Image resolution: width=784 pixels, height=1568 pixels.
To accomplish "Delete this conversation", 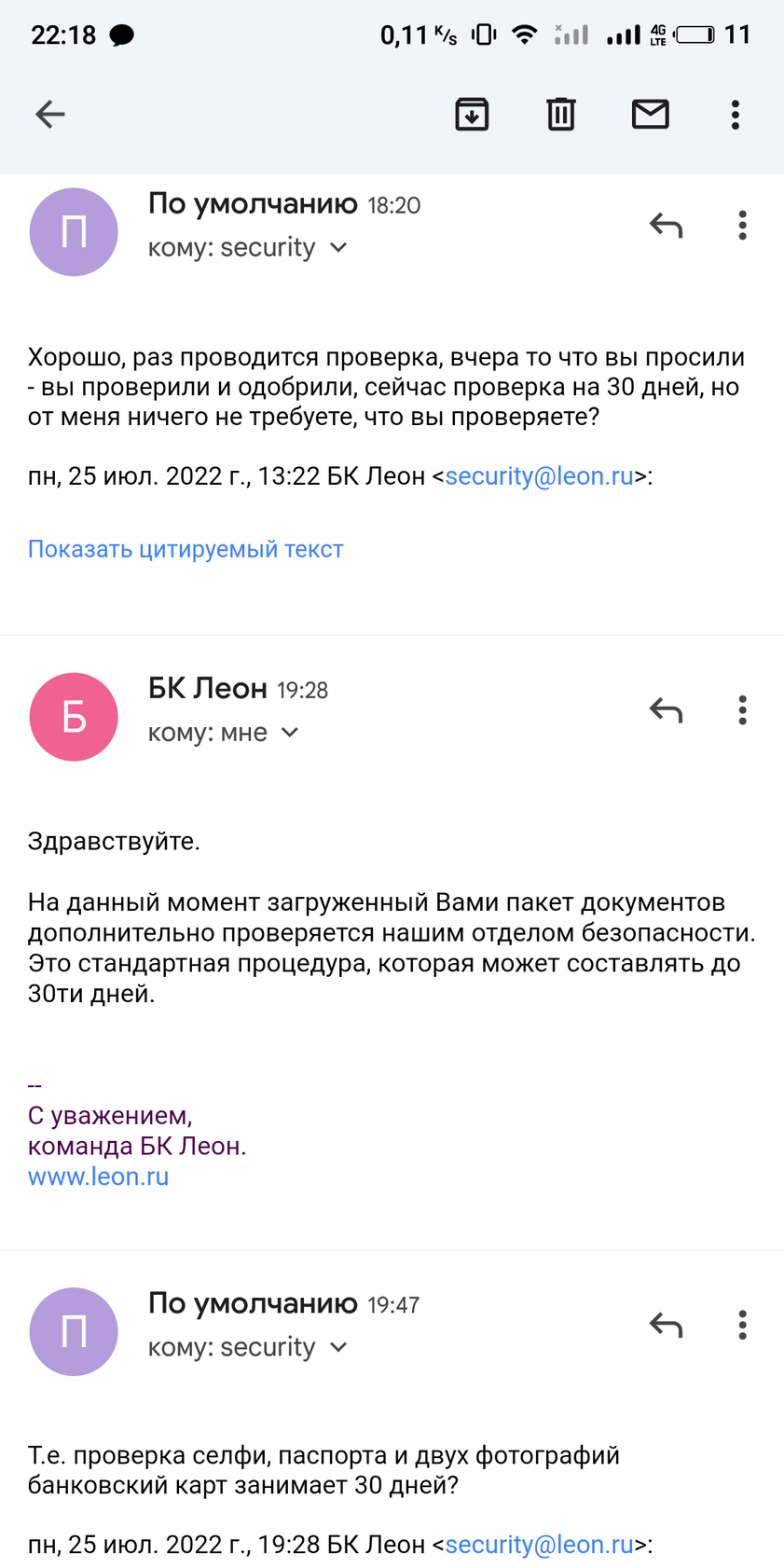I will (x=560, y=115).
